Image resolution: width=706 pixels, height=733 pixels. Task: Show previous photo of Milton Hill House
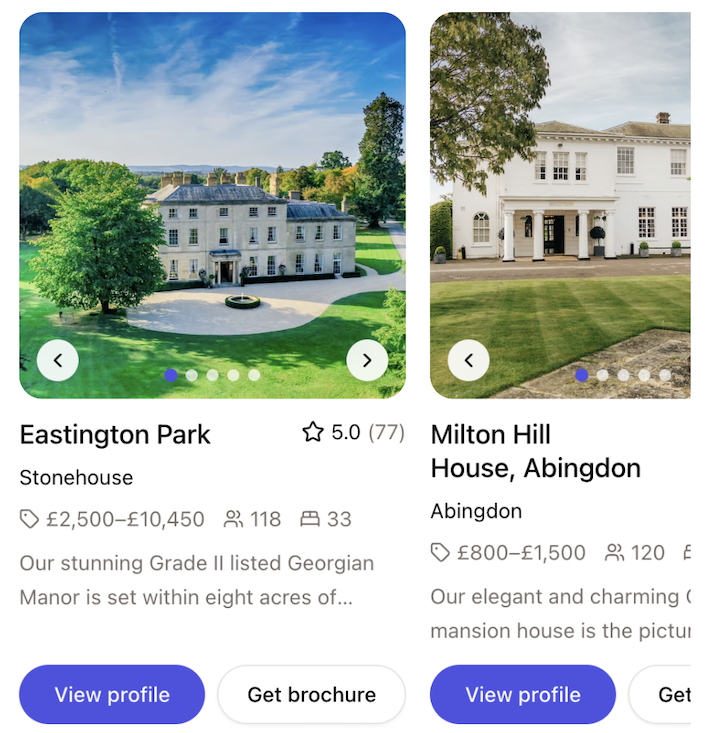tap(469, 361)
